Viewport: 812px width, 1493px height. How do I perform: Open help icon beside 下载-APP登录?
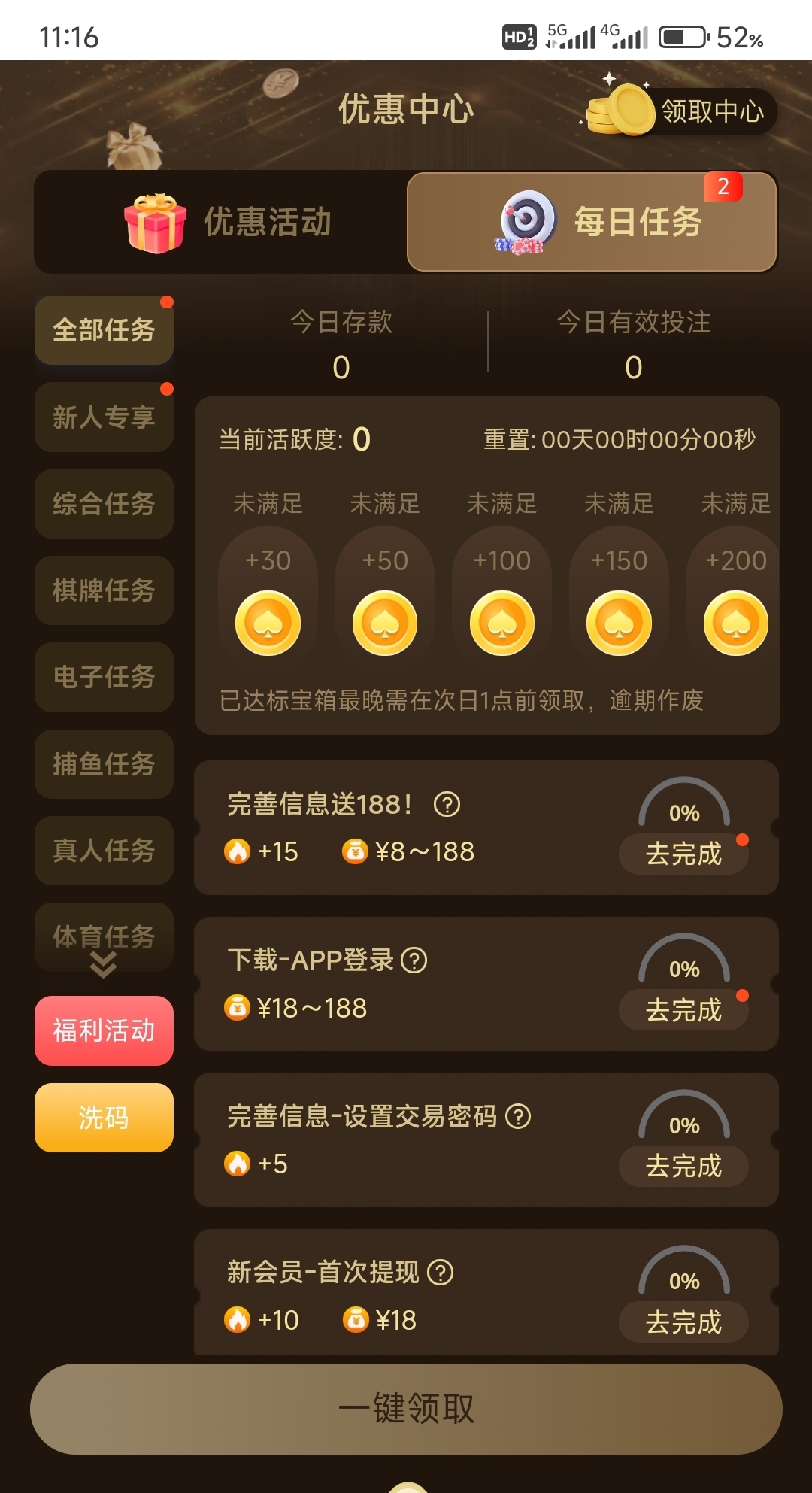point(414,960)
